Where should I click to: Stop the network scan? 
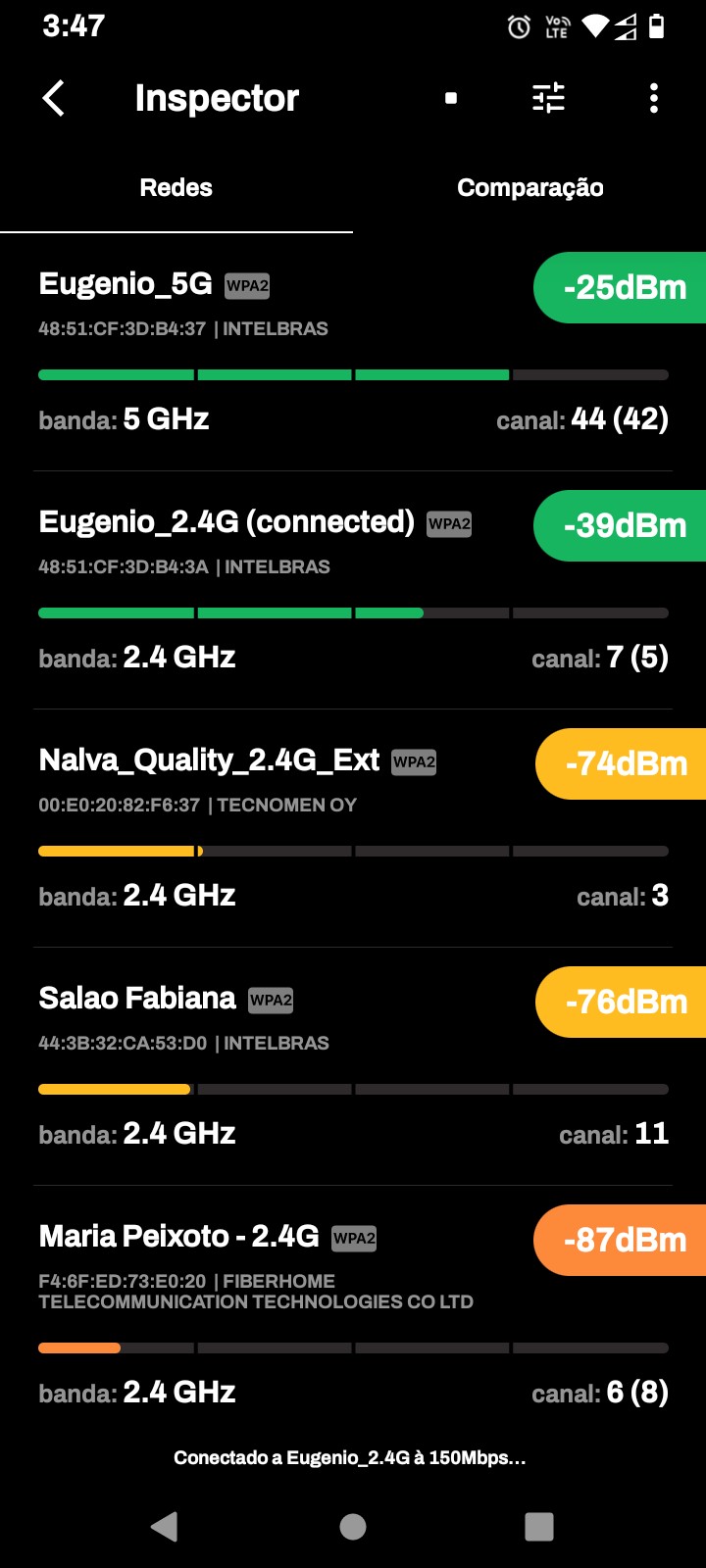coord(451,98)
